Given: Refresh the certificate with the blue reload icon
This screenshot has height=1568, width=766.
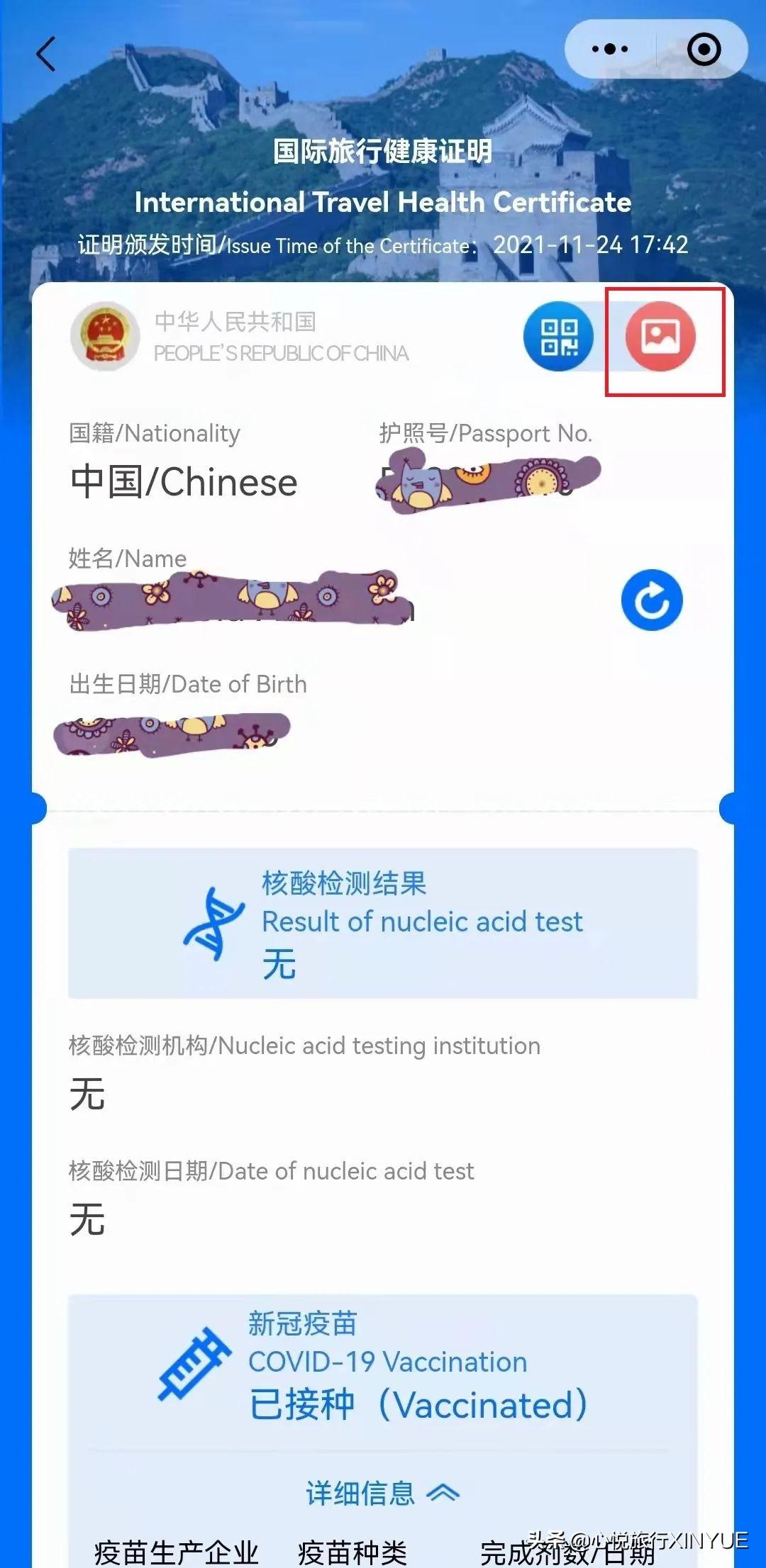Looking at the screenshot, I should click(x=652, y=600).
